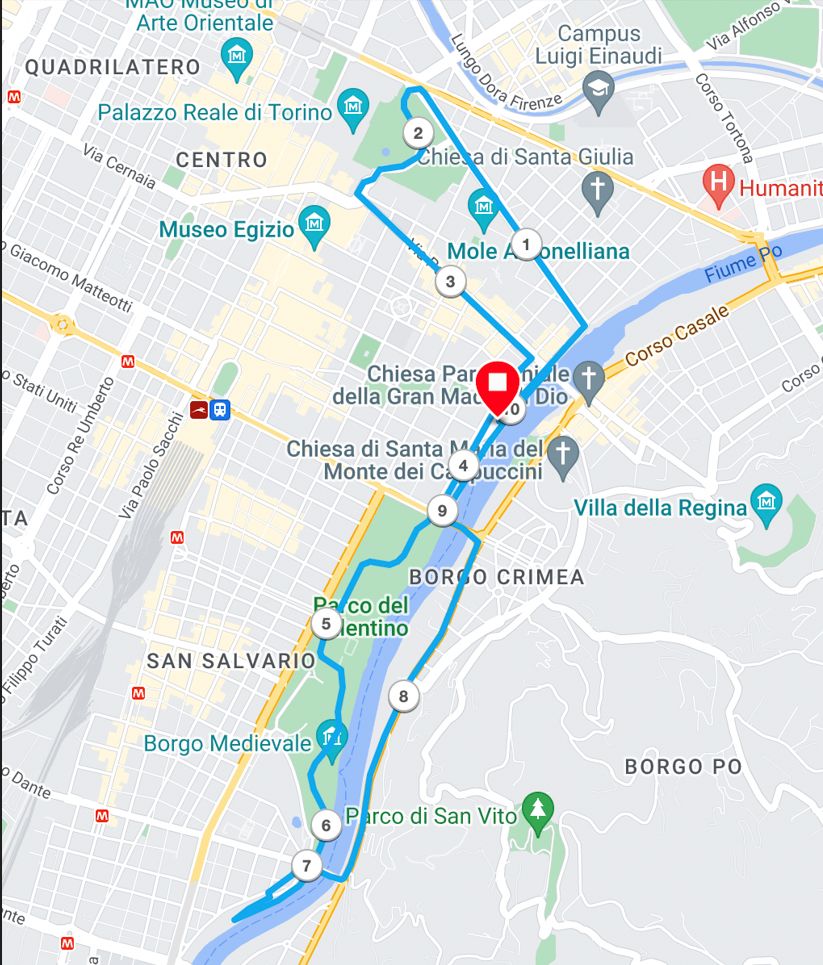Select the Borgo Medievale museum pin
Viewport: 823px width, 965px height.
[x=331, y=738]
